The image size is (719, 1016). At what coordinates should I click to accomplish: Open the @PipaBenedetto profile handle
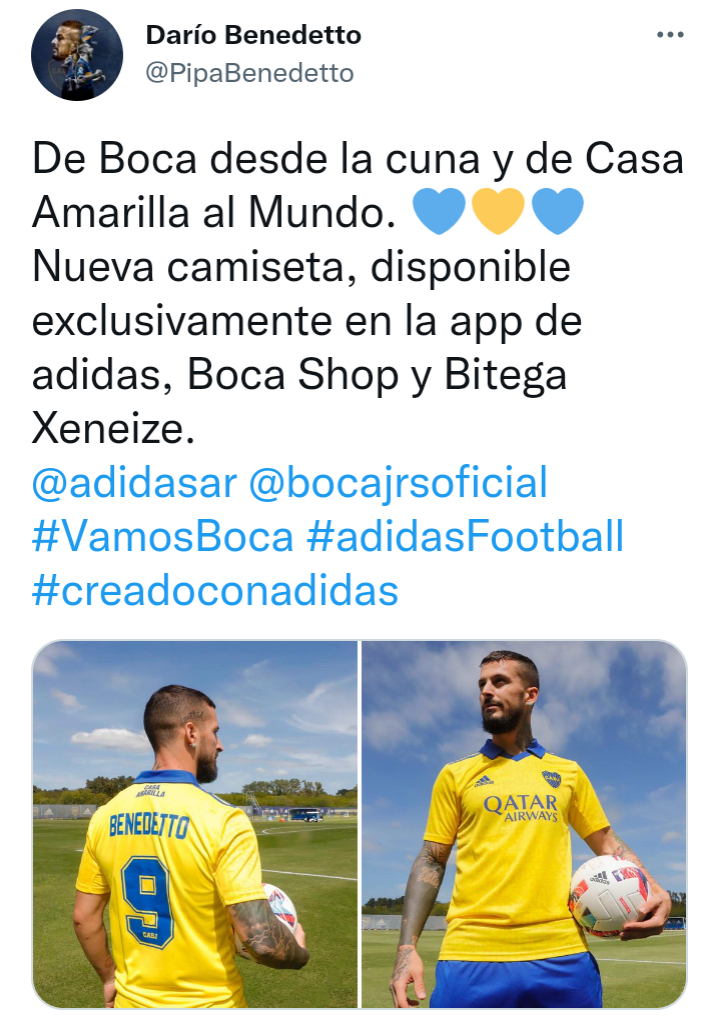pos(250,74)
